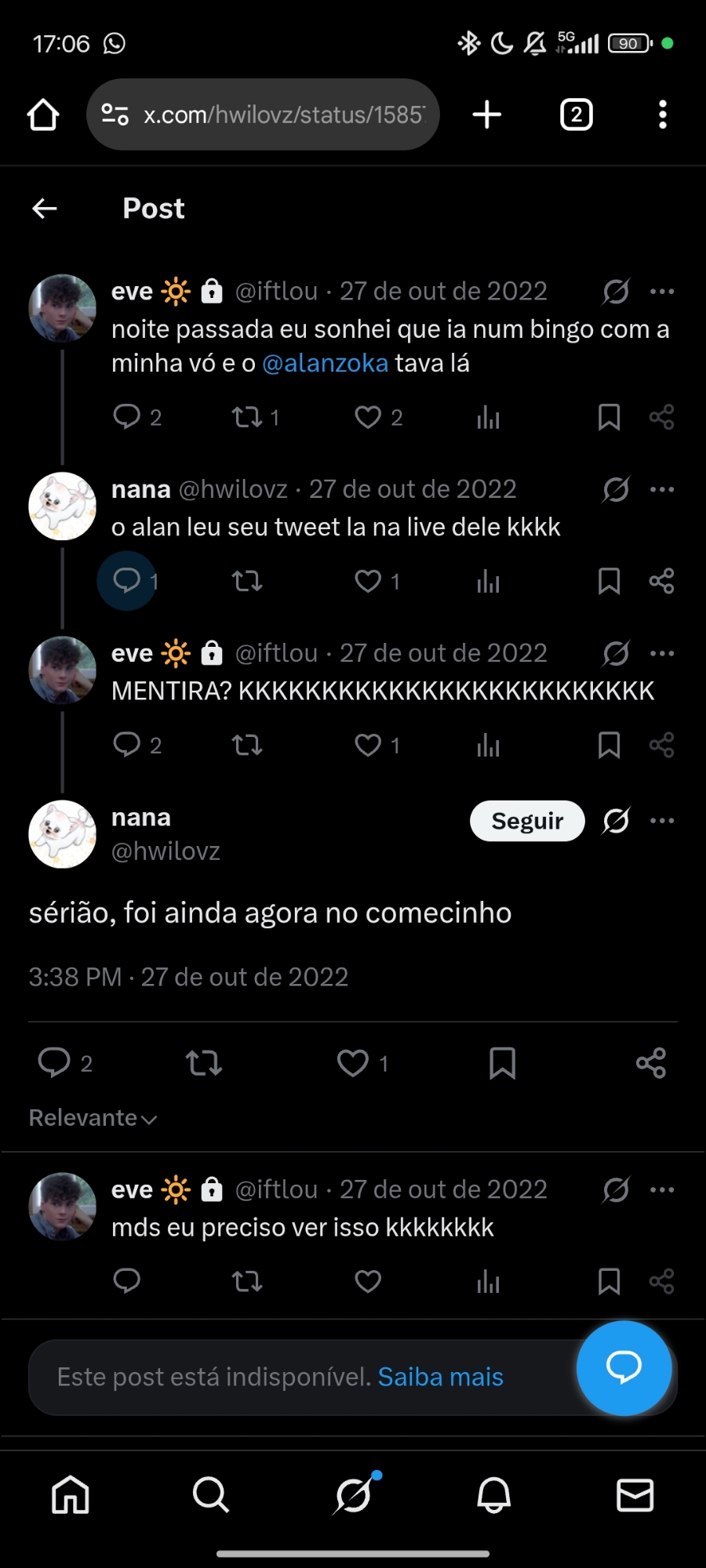Bookmark the post "sérião, foi ainda agora no comecinho"
This screenshot has height=1568, width=706.
click(x=502, y=1063)
